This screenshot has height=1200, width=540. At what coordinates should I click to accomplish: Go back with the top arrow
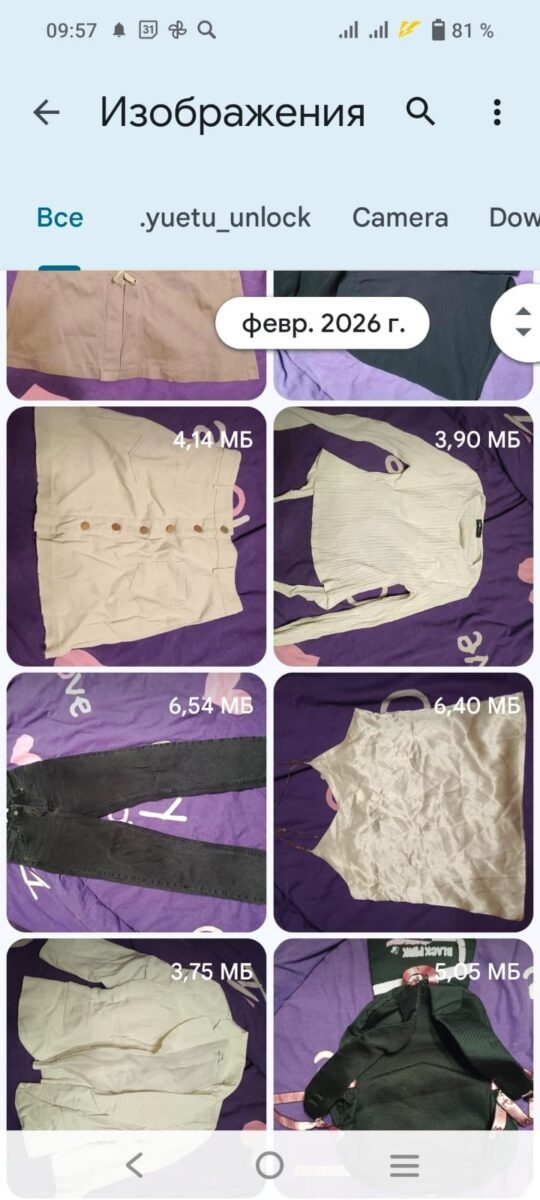tap(46, 113)
